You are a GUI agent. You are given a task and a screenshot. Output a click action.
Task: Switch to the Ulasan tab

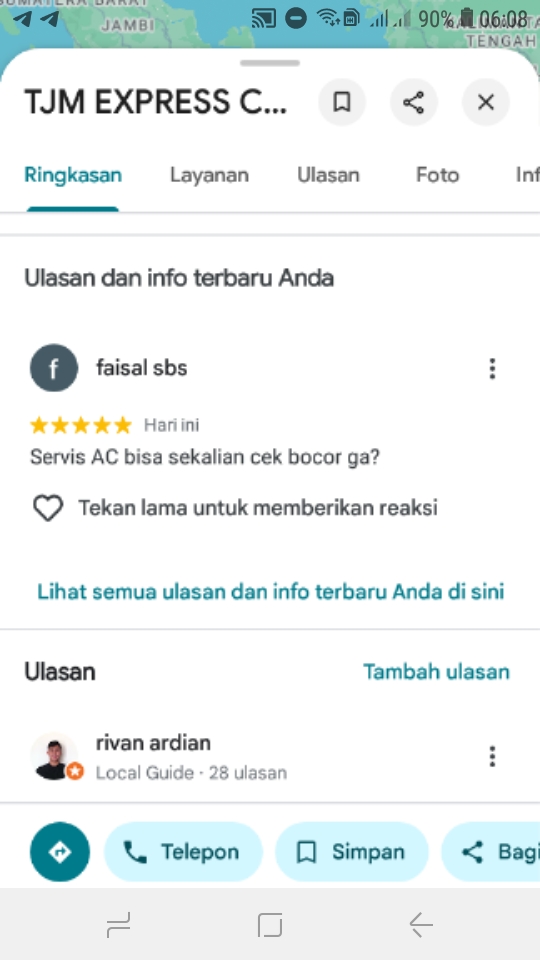(328, 175)
